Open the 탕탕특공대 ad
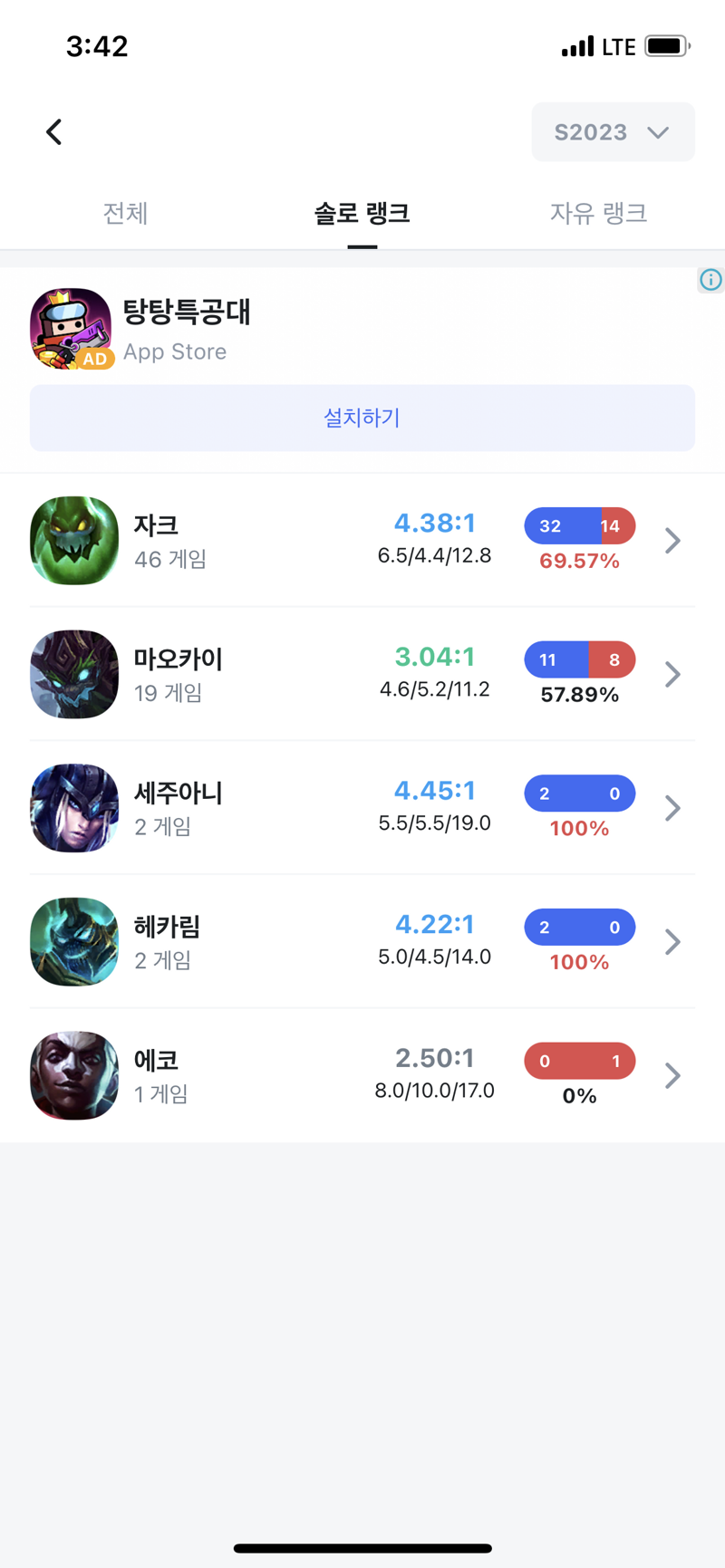This screenshot has height=1568, width=725. (186, 330)
